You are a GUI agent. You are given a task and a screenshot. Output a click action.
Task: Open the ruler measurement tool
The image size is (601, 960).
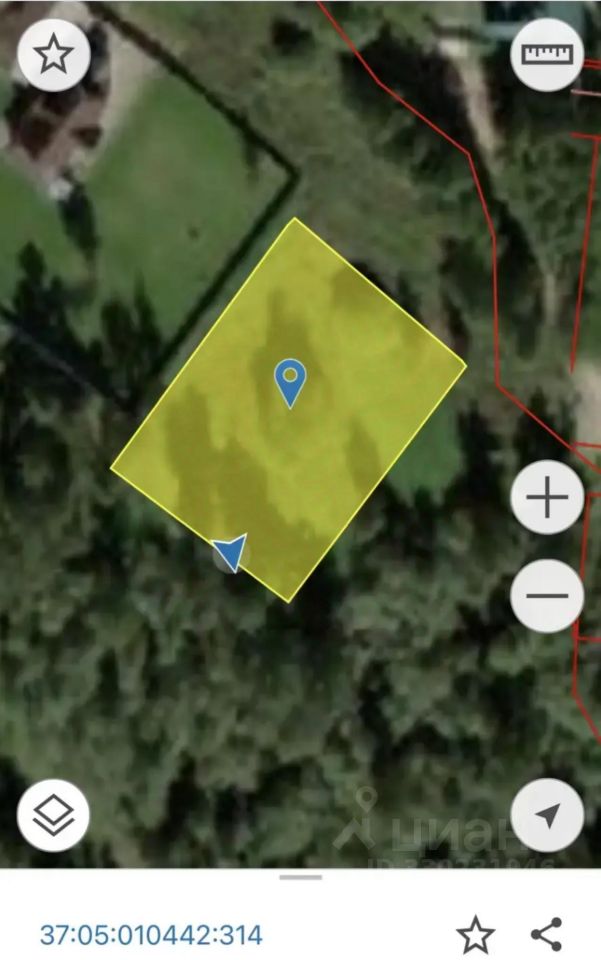547,54
